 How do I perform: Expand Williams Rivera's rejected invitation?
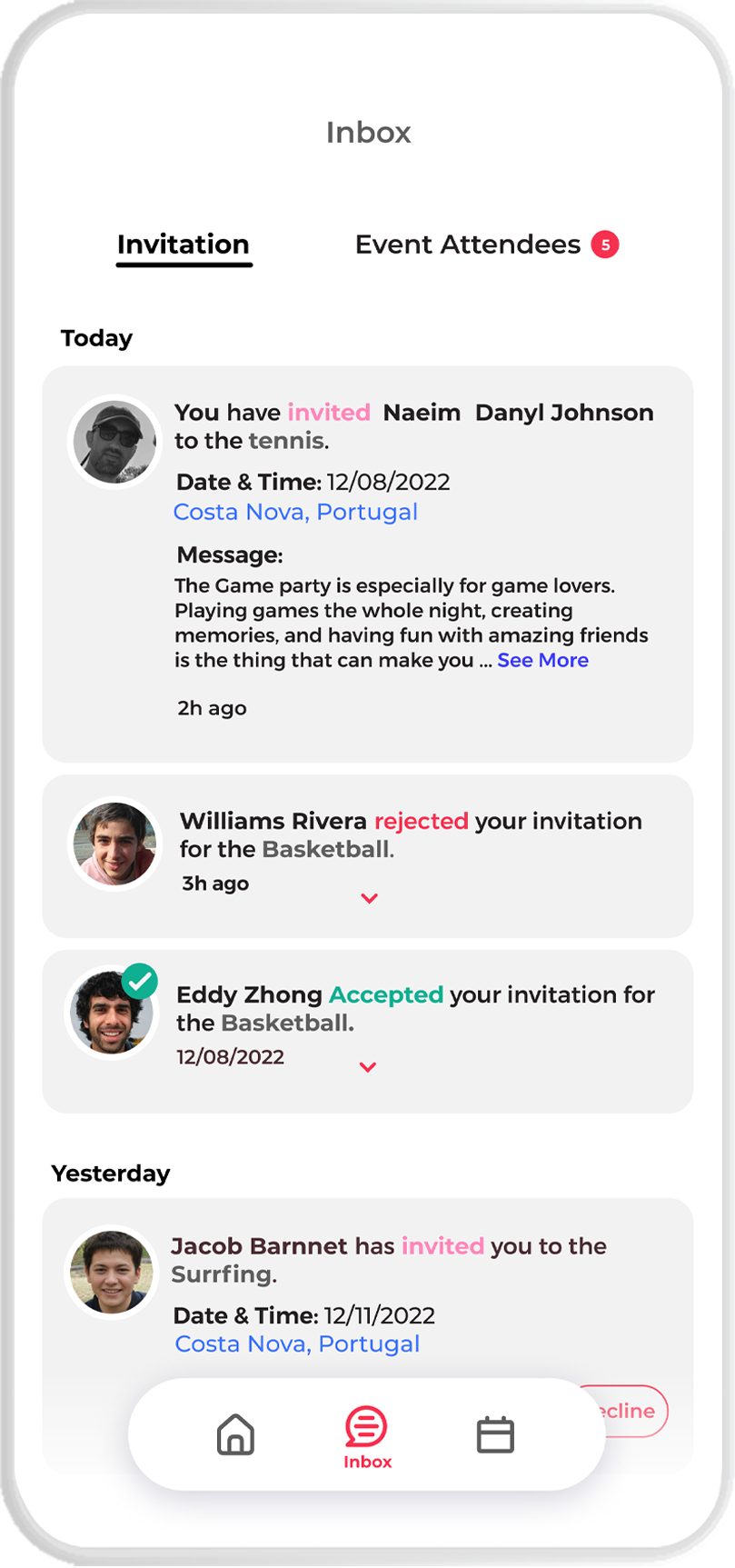369,898
